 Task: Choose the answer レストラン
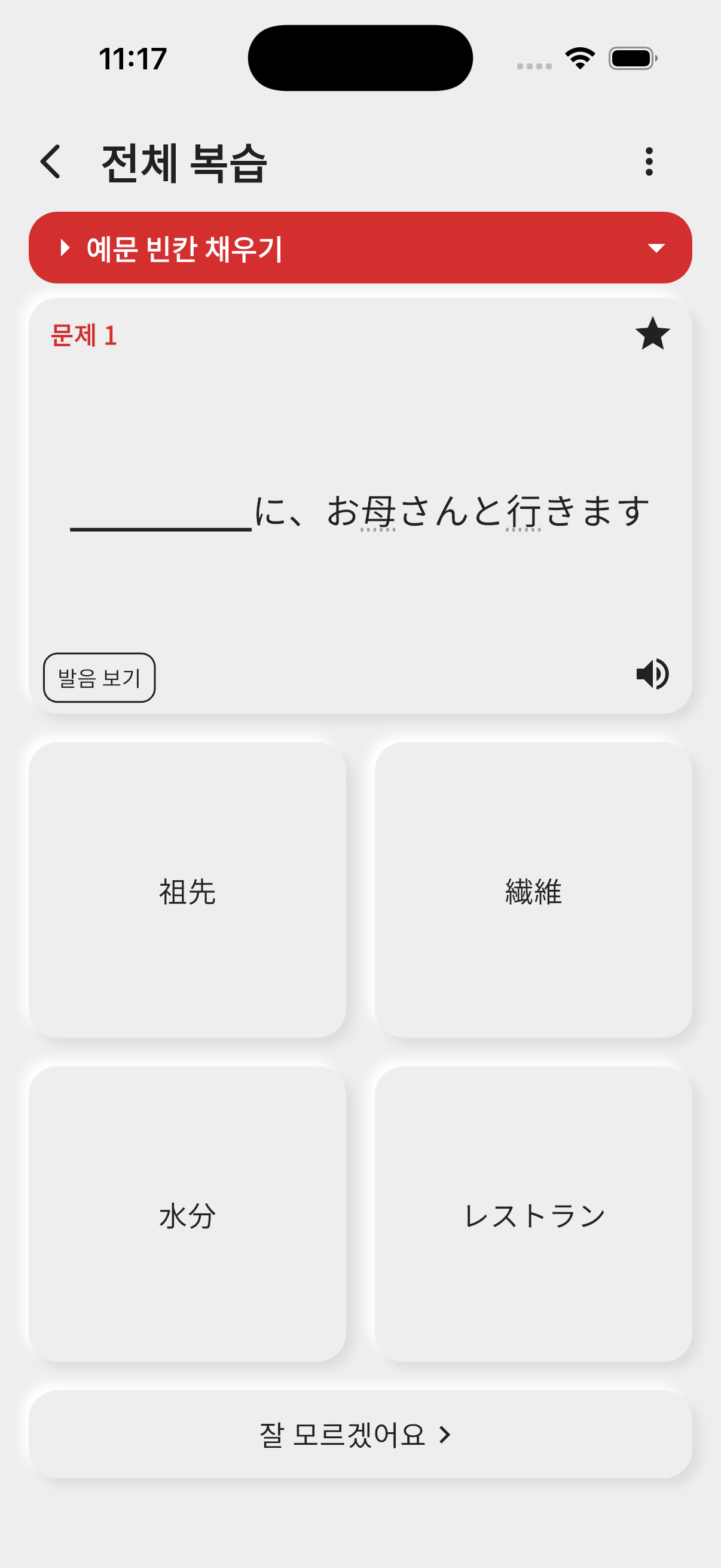(x=534, y=1216)
